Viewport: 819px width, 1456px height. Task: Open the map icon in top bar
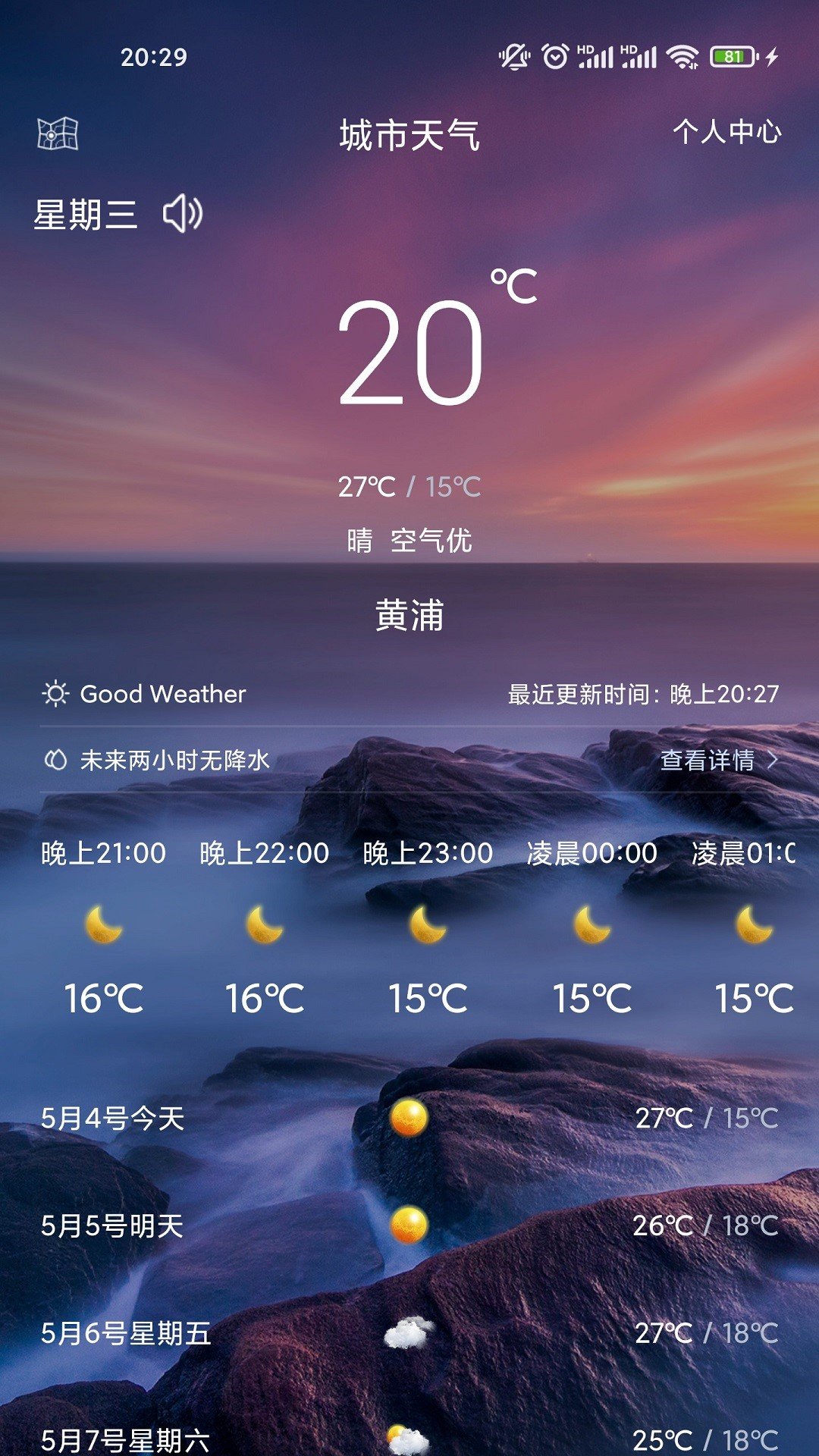[58, 134]
